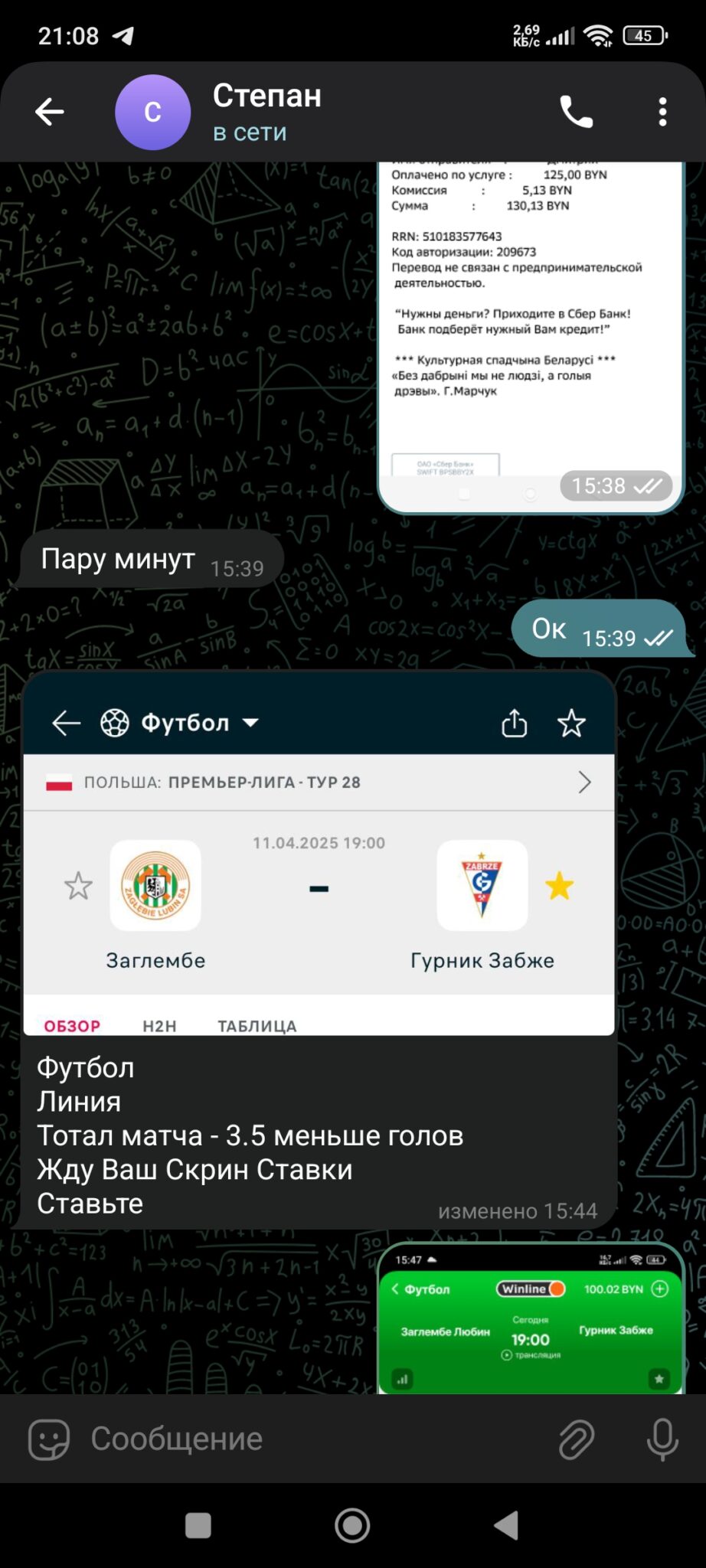This screenshot has height=1568, width=706.
Task: Open the green Winline bet screenshot
Action: [x=530, y=1318]
